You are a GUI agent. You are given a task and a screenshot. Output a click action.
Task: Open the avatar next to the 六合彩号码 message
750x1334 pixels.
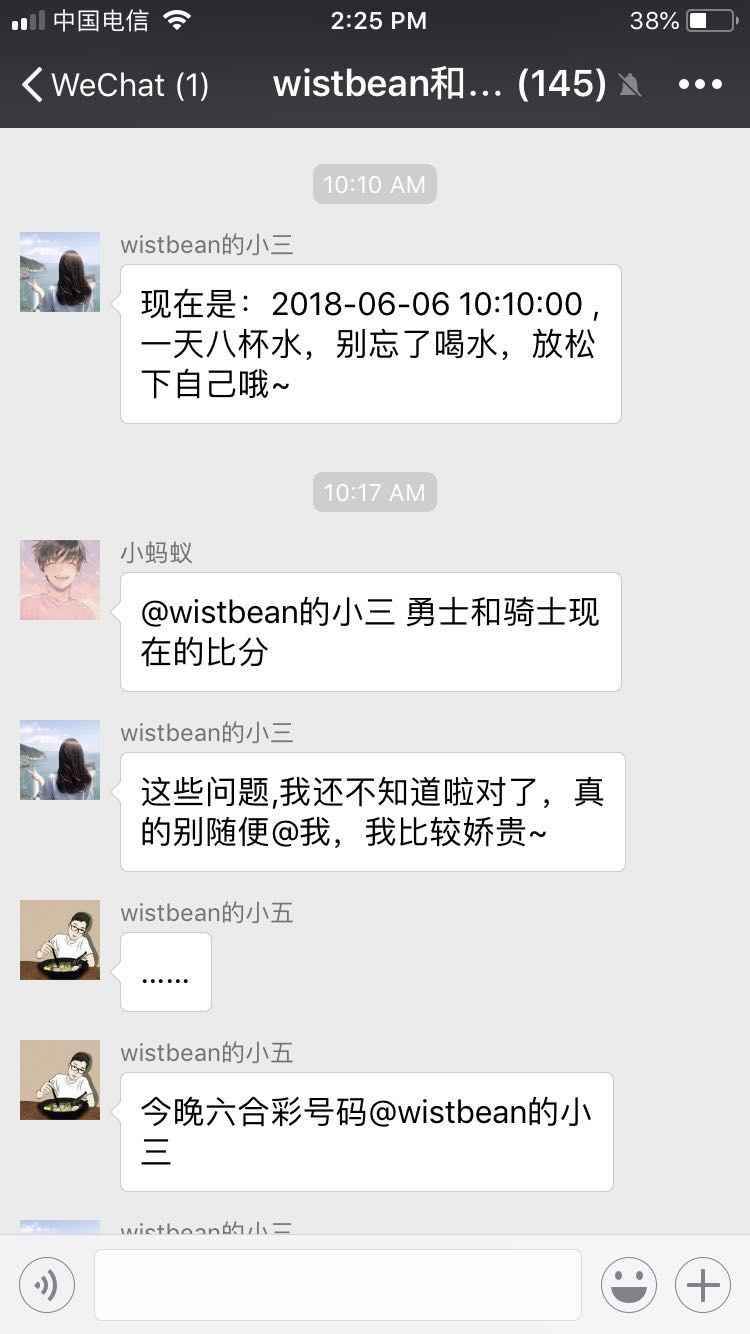[x=60, y=1080]
